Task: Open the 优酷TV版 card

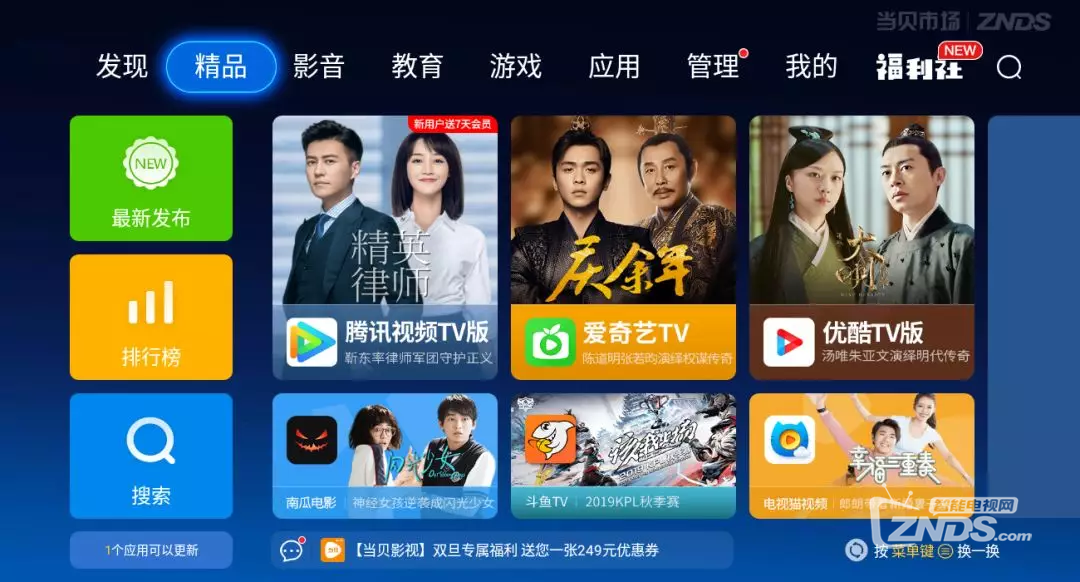Action: tap(861, 248)
